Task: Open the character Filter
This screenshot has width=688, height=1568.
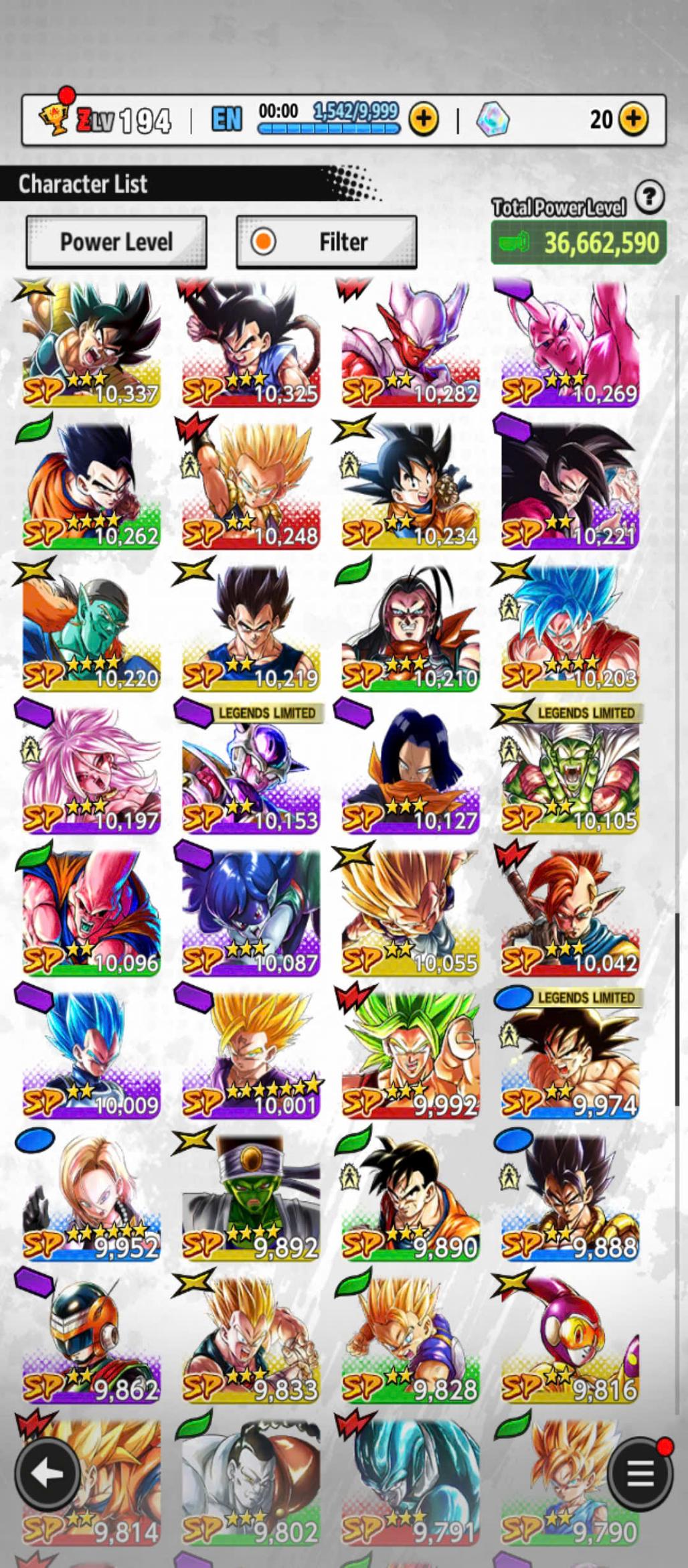Action: (327, 242)
